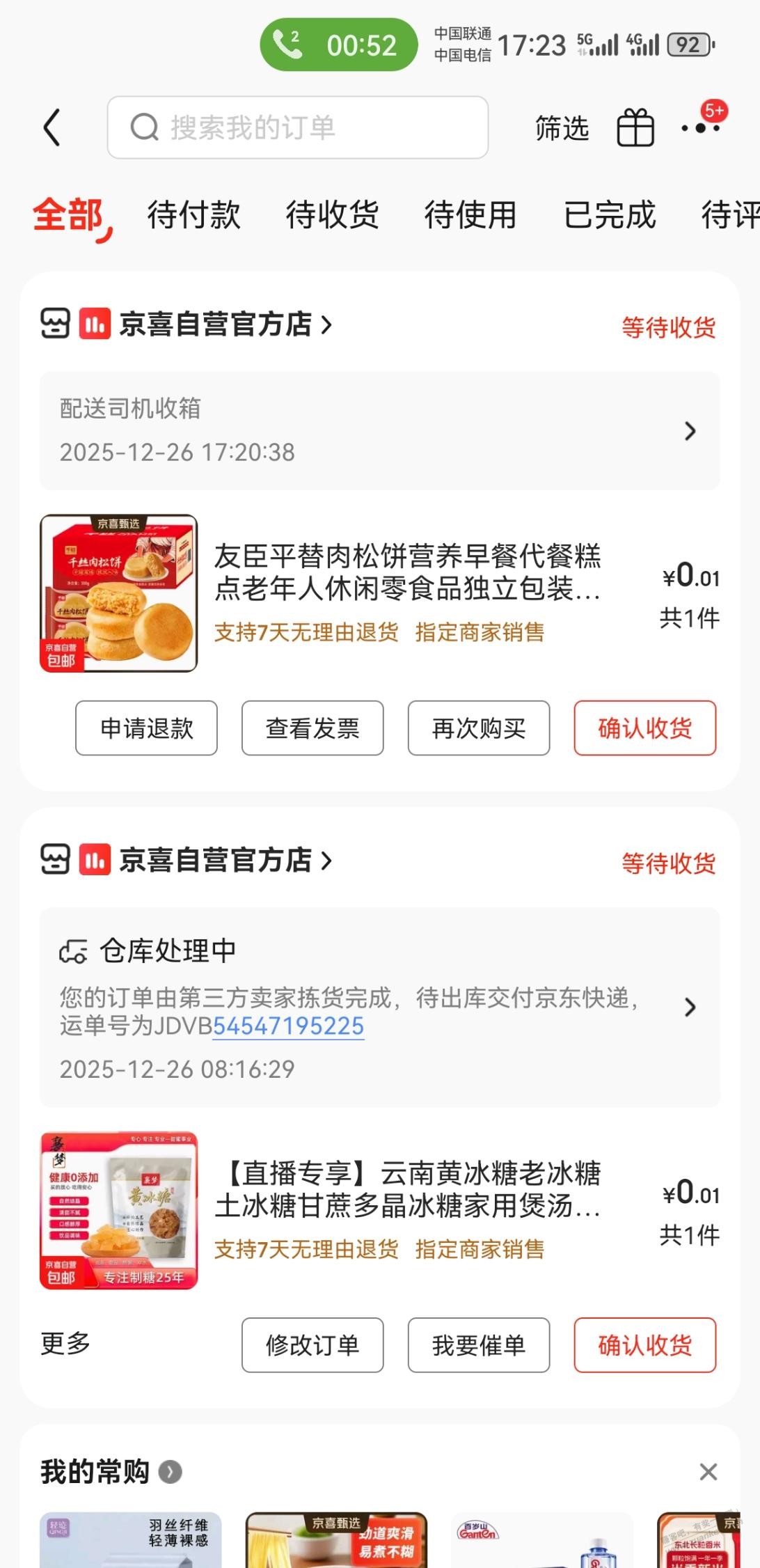View logistics for 配送司机收箱 status

pos(379,431)
